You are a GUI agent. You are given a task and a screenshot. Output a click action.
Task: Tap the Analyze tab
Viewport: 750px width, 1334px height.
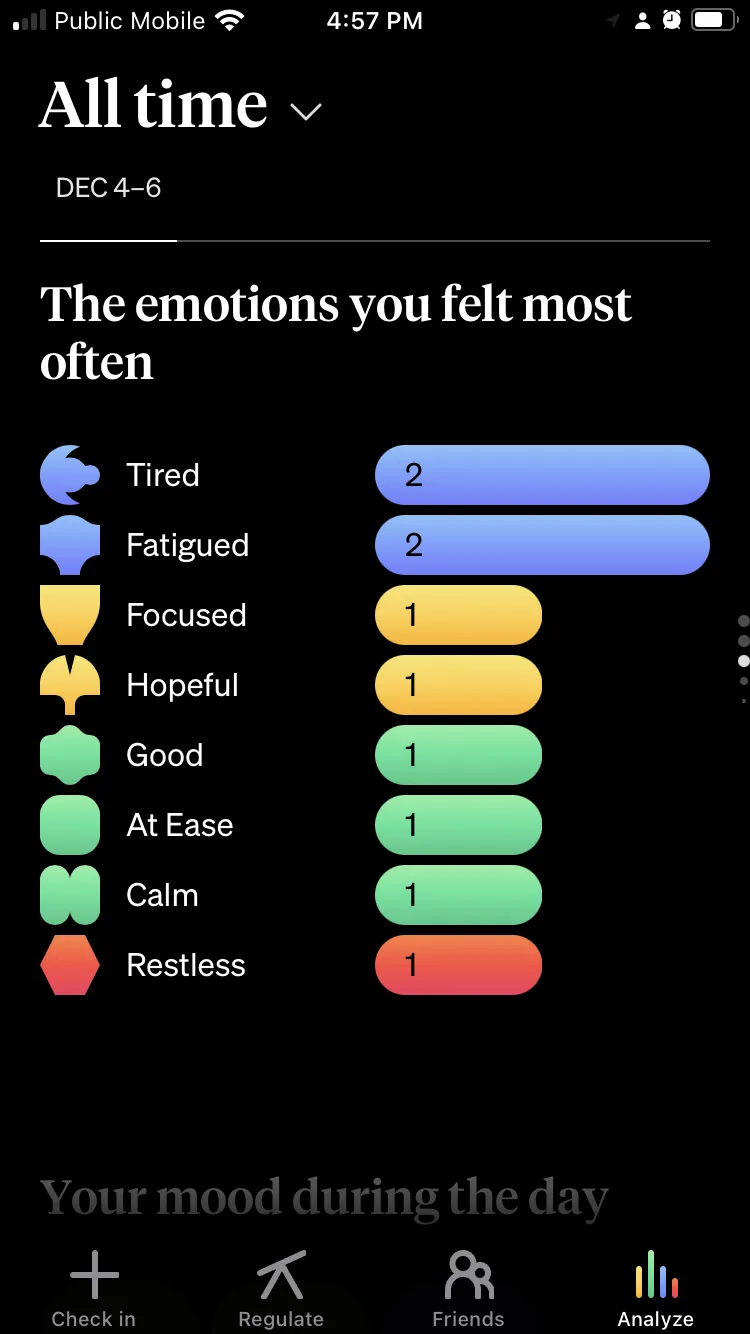click(656, 1289)
